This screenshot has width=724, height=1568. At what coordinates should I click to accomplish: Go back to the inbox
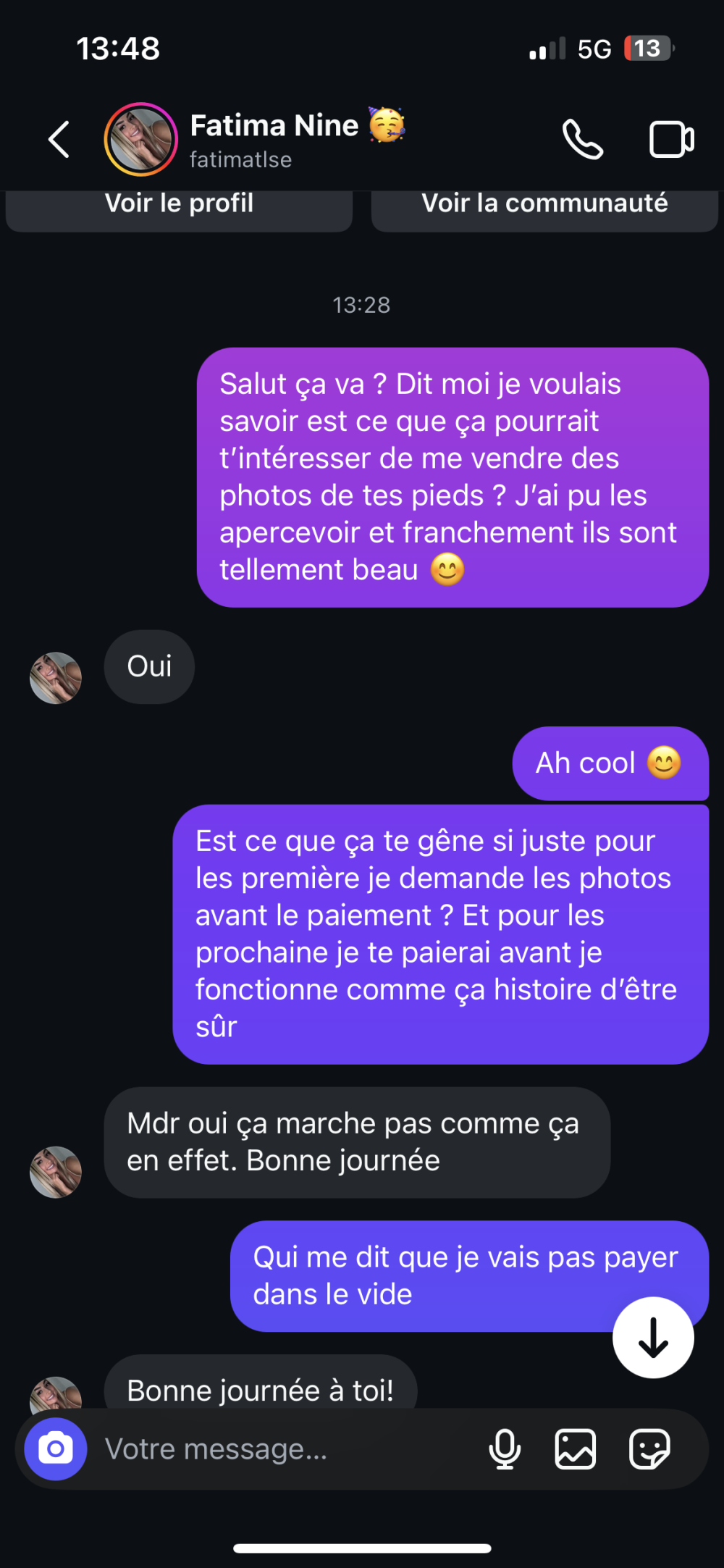(x=59, y=139)
